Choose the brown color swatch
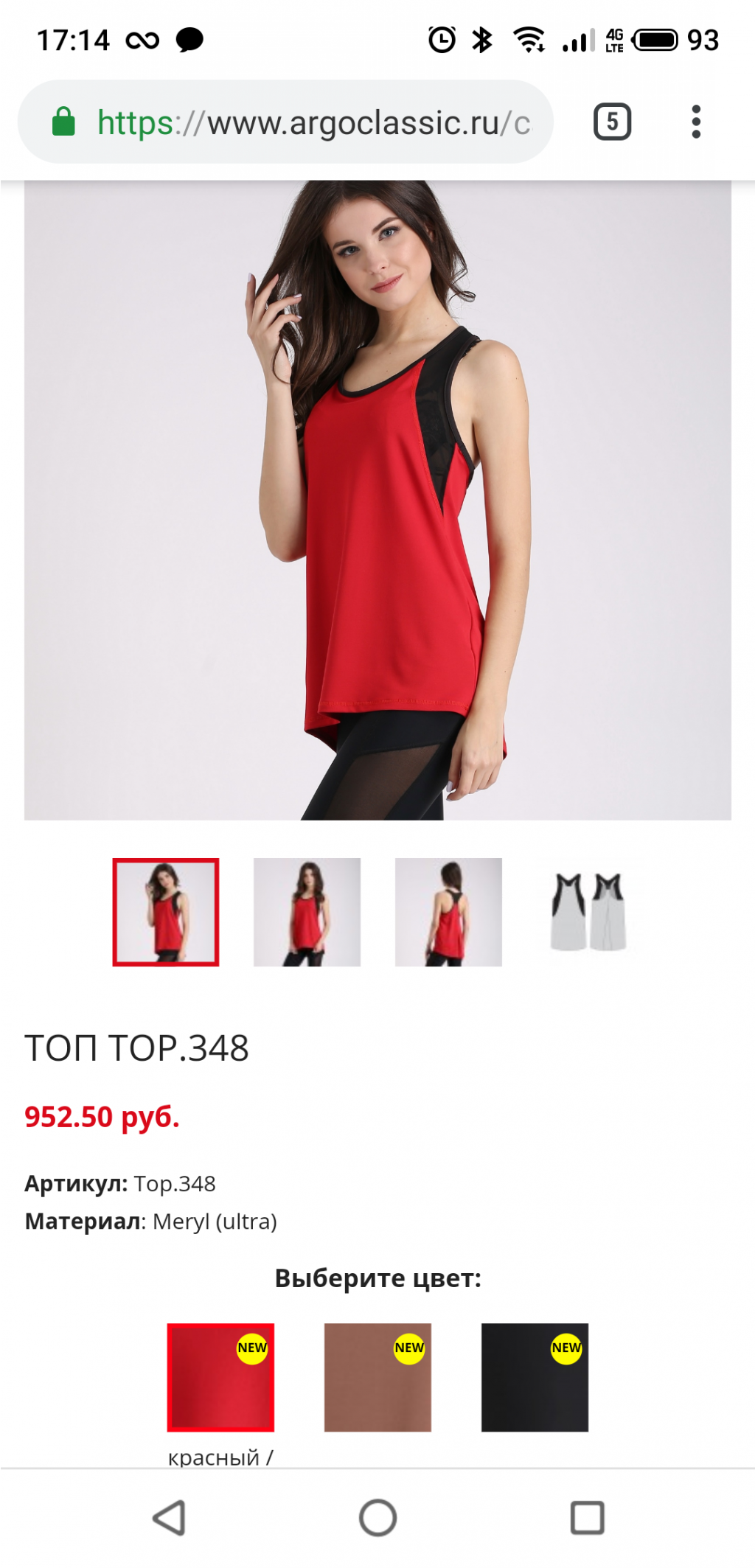755x1568 pixels. point(377,1377)
